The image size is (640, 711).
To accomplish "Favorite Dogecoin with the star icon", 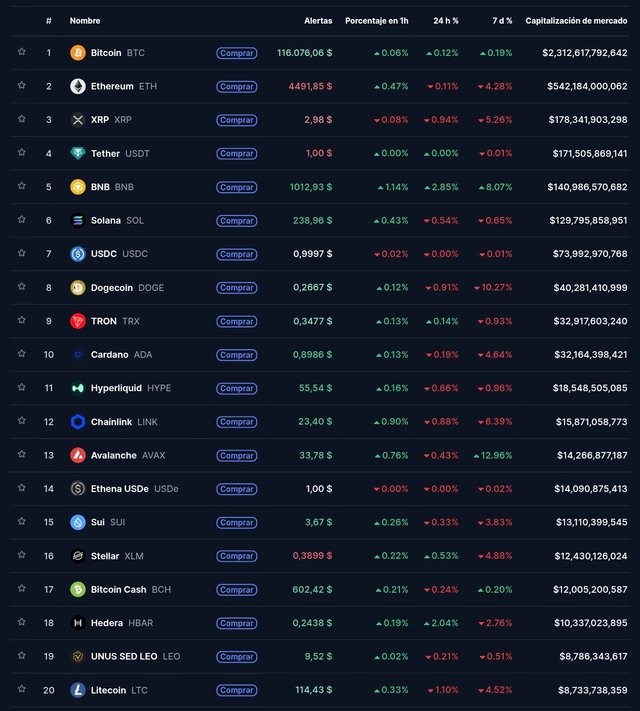I will 21,288.
